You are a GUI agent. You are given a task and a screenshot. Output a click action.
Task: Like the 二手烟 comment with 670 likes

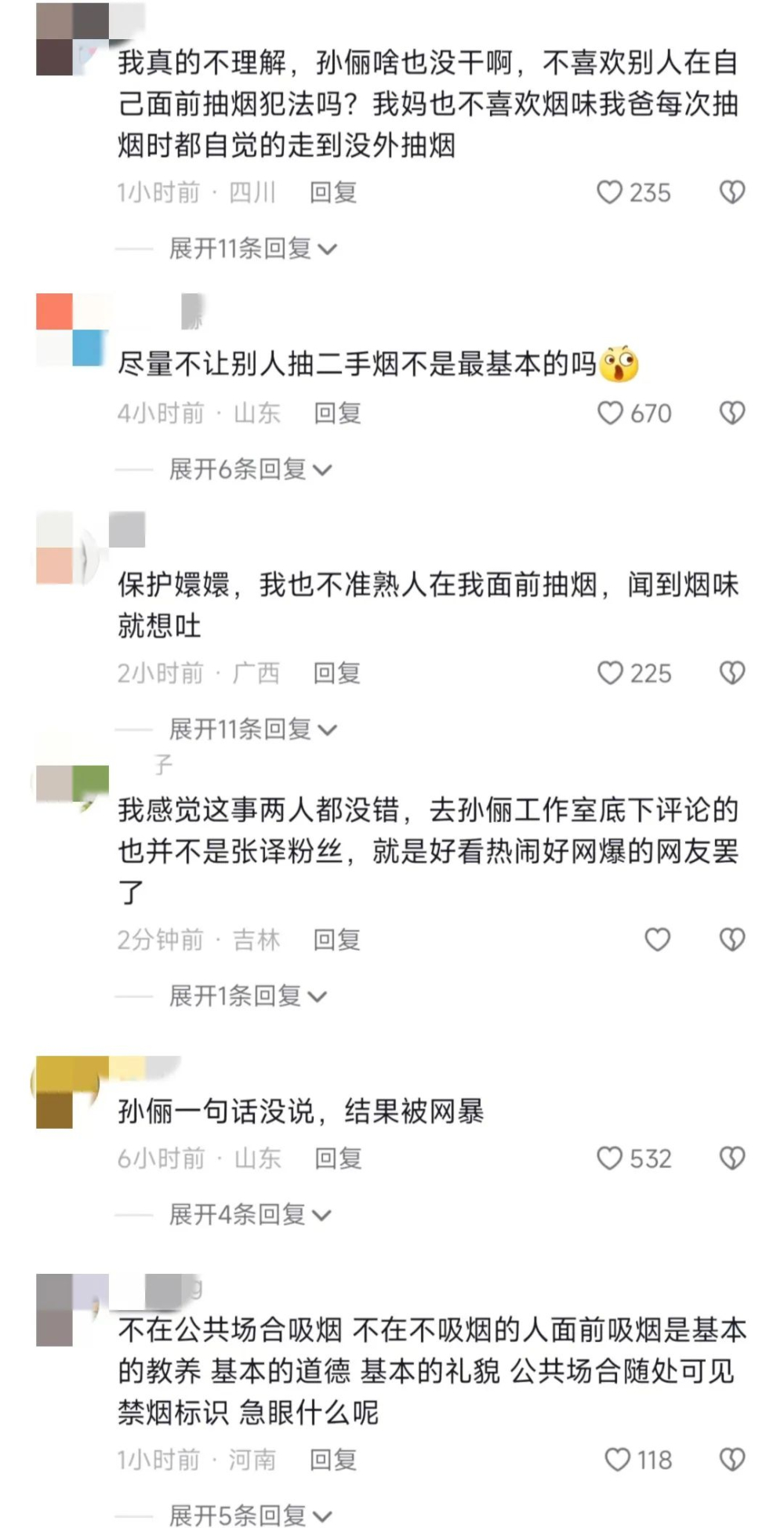[x=610, y=413]
